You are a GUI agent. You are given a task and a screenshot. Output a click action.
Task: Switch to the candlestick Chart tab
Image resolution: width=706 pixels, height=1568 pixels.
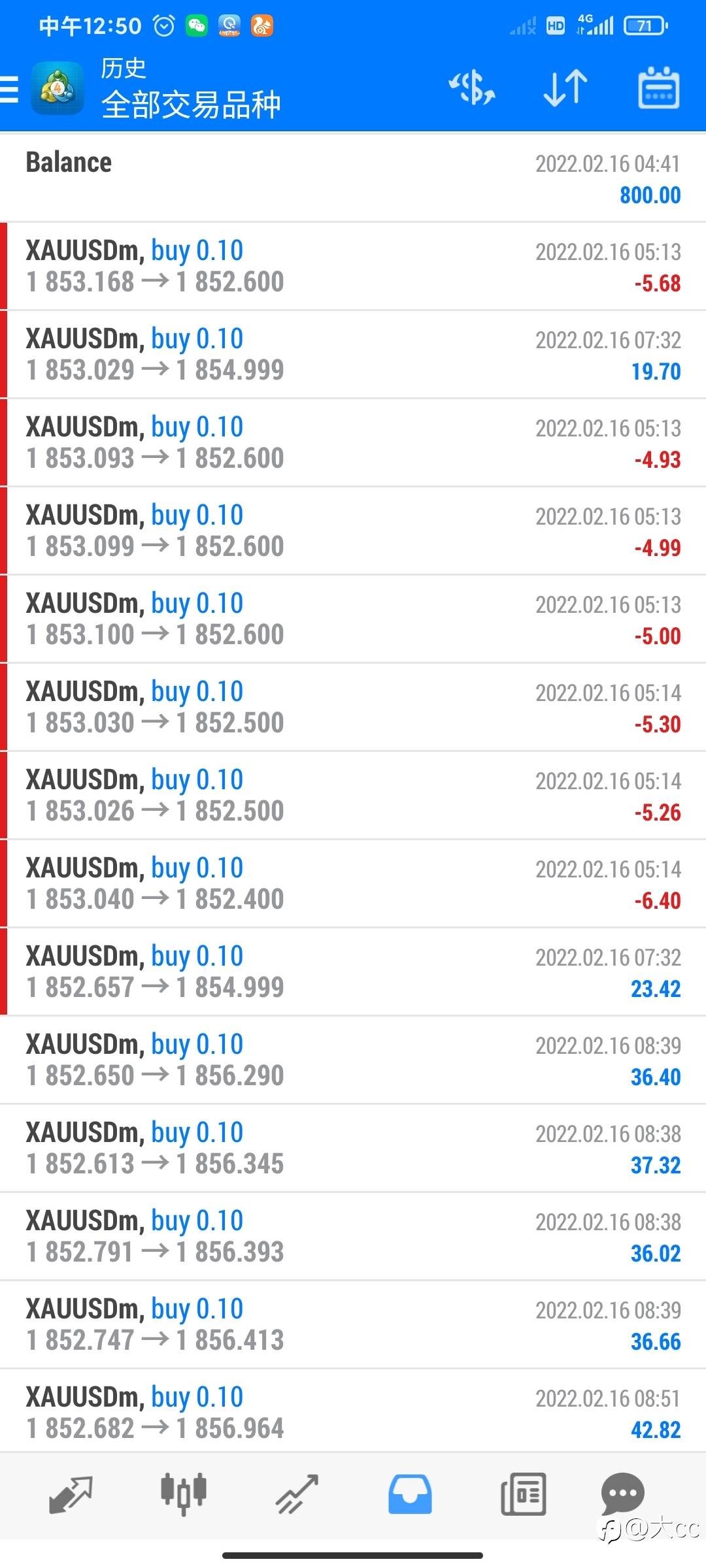(184, 1494)
